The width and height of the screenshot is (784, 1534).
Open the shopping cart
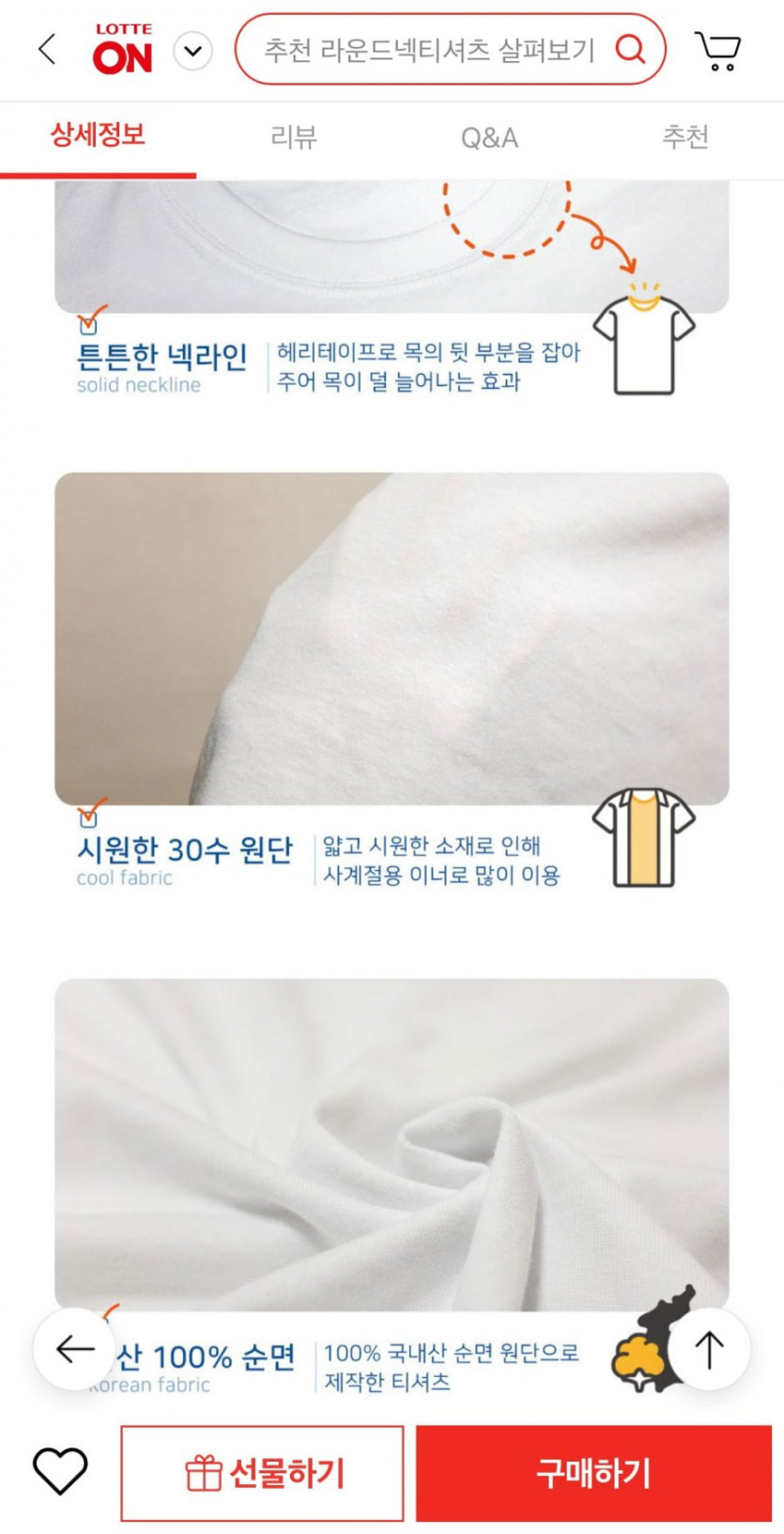coord(718,51)
